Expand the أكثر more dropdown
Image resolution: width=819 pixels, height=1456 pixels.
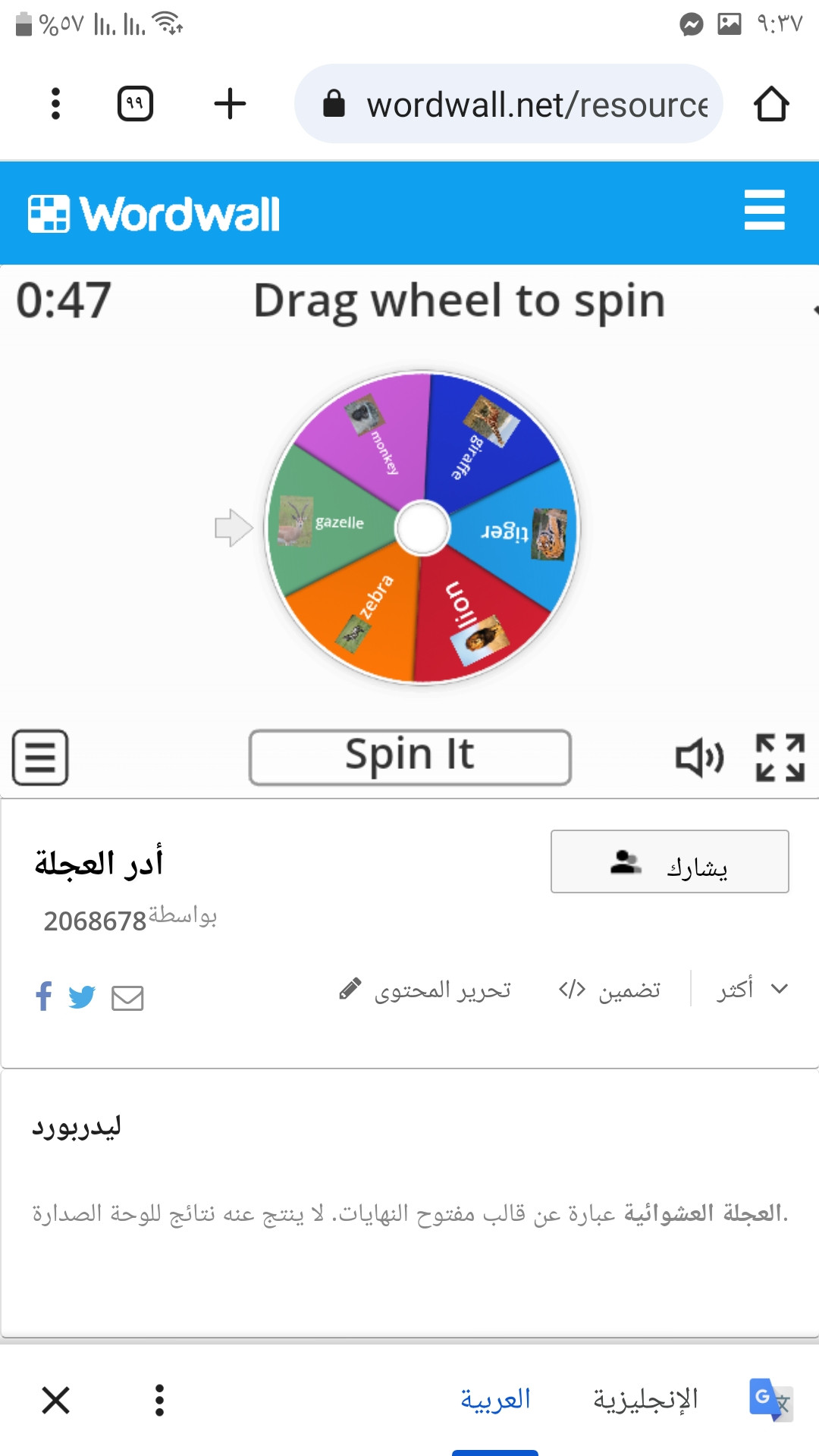pyautogui.click(x=752, y=989)
